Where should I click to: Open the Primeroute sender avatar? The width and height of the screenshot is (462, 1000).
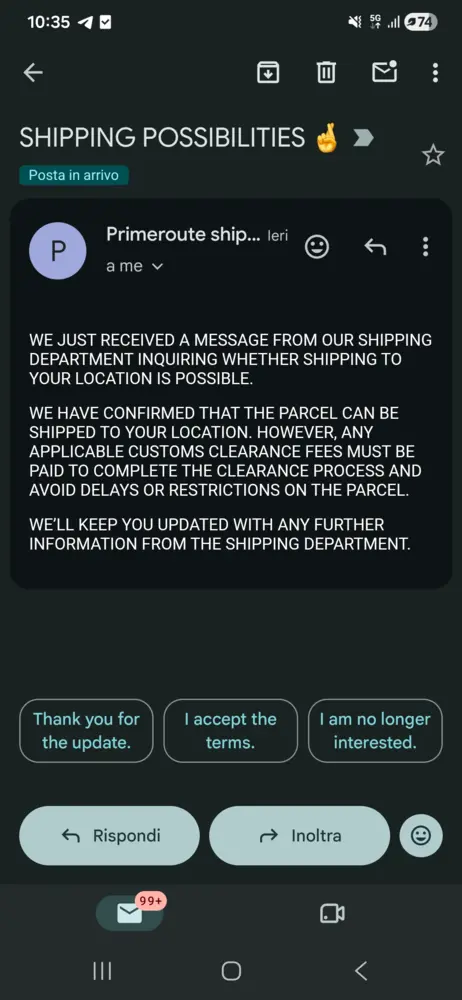(x=58, y=251)
